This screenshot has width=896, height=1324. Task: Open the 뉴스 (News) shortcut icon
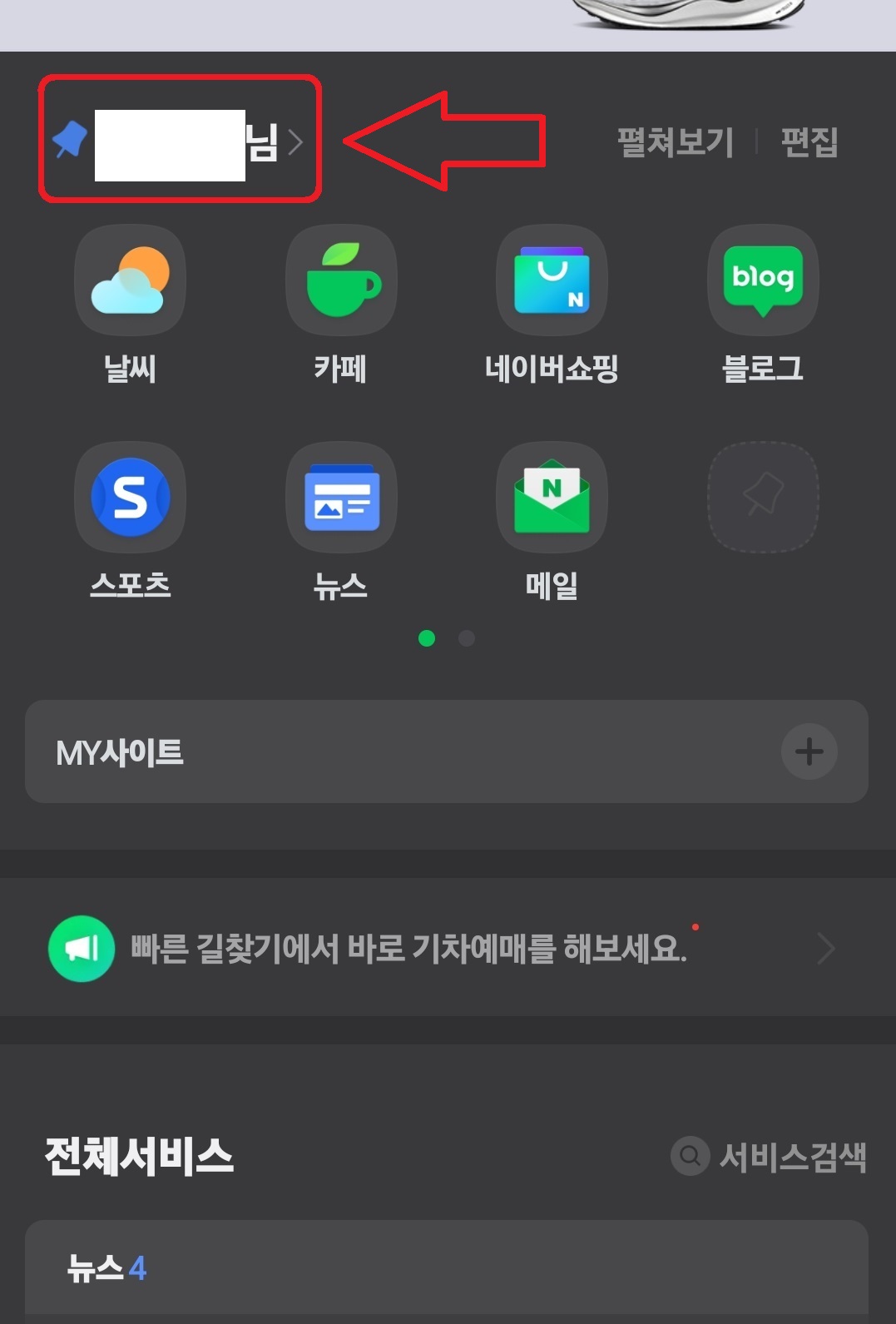click(x=341, y=497)
